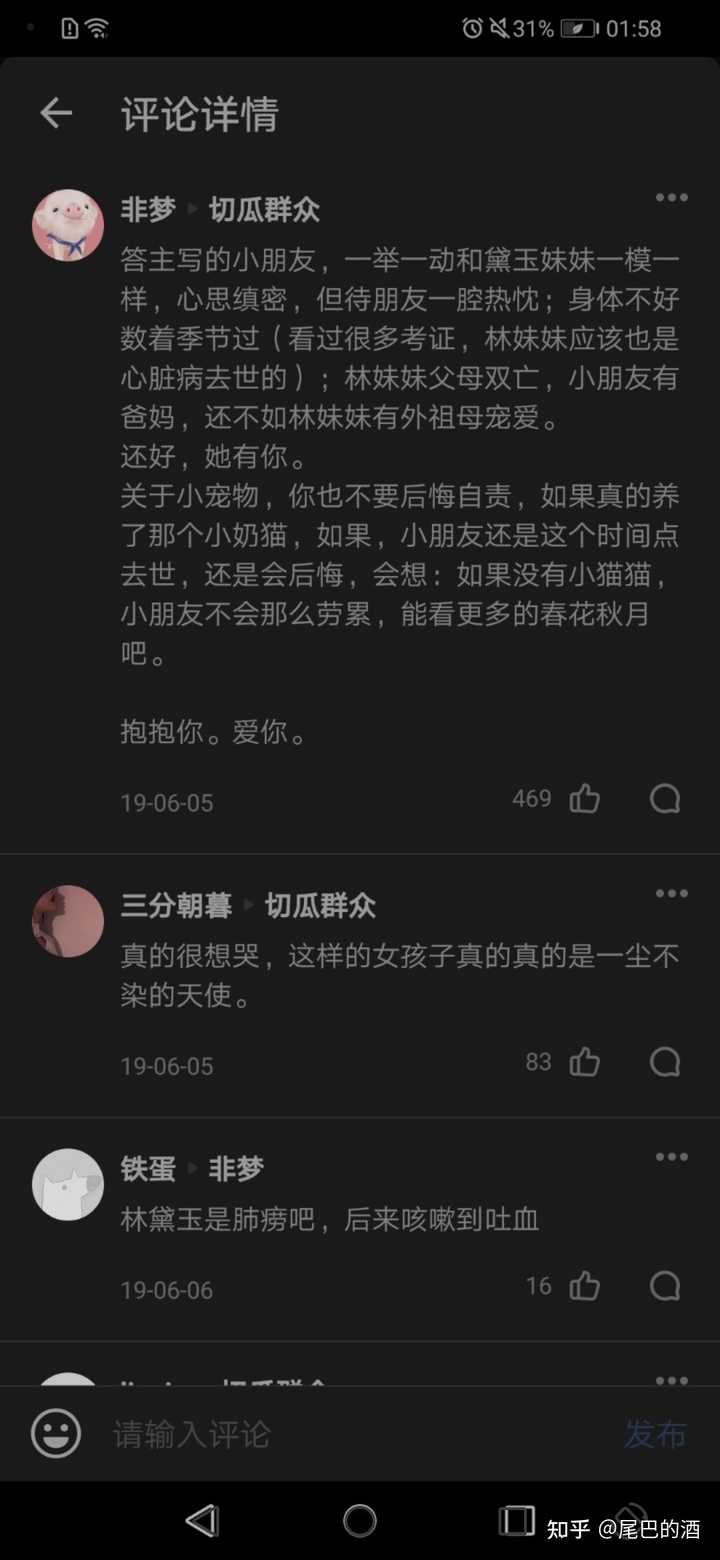Viewport: 720px width, 1560px height.
Task: Like 三分朝暮's comment with 83 likes
Action: point(585,1062)
